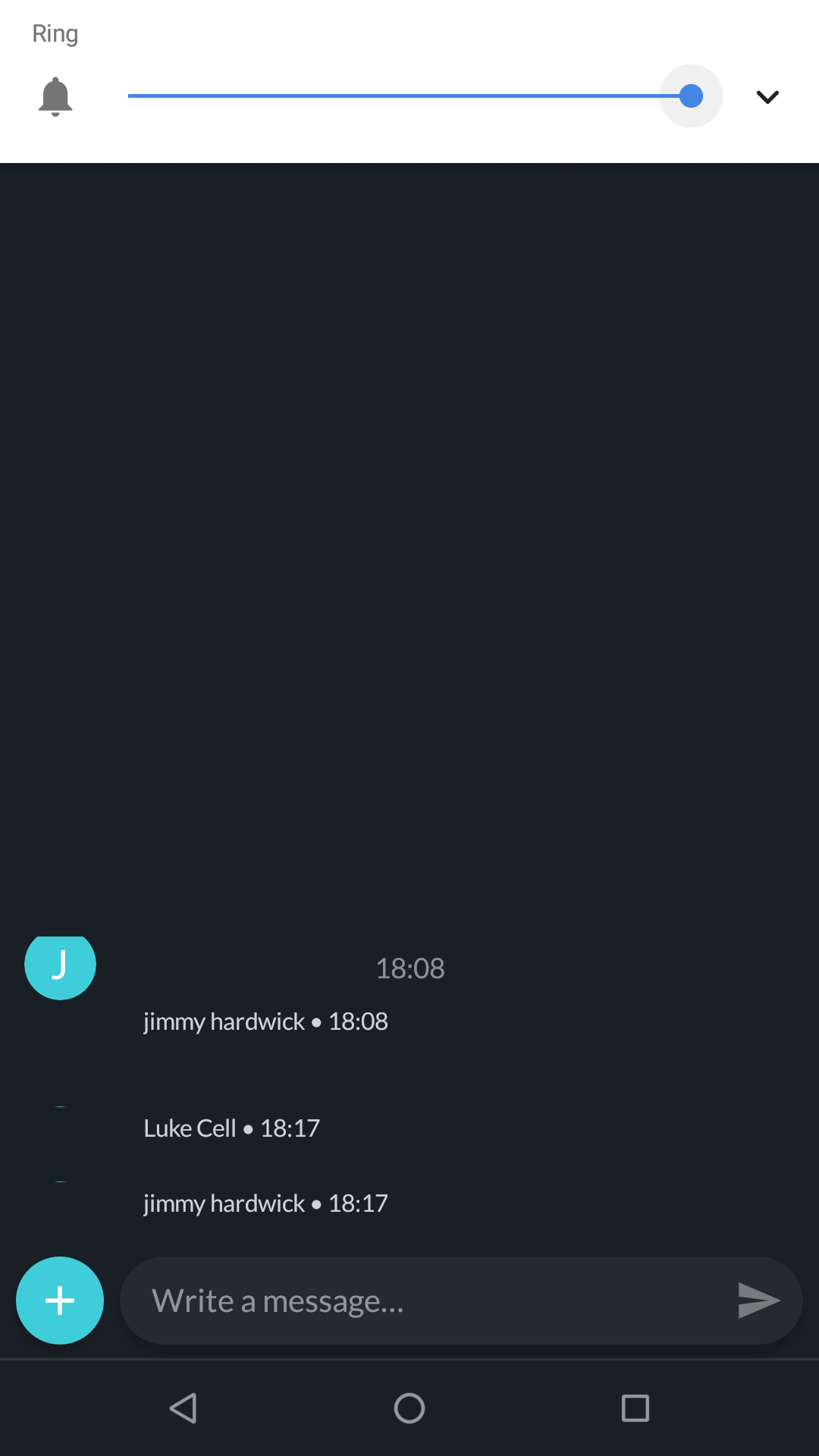The width and height of the screenshot is (819, 1456).
Task: Select the Luke Cell 18:17 message
Action: (x=231, y=1128)
